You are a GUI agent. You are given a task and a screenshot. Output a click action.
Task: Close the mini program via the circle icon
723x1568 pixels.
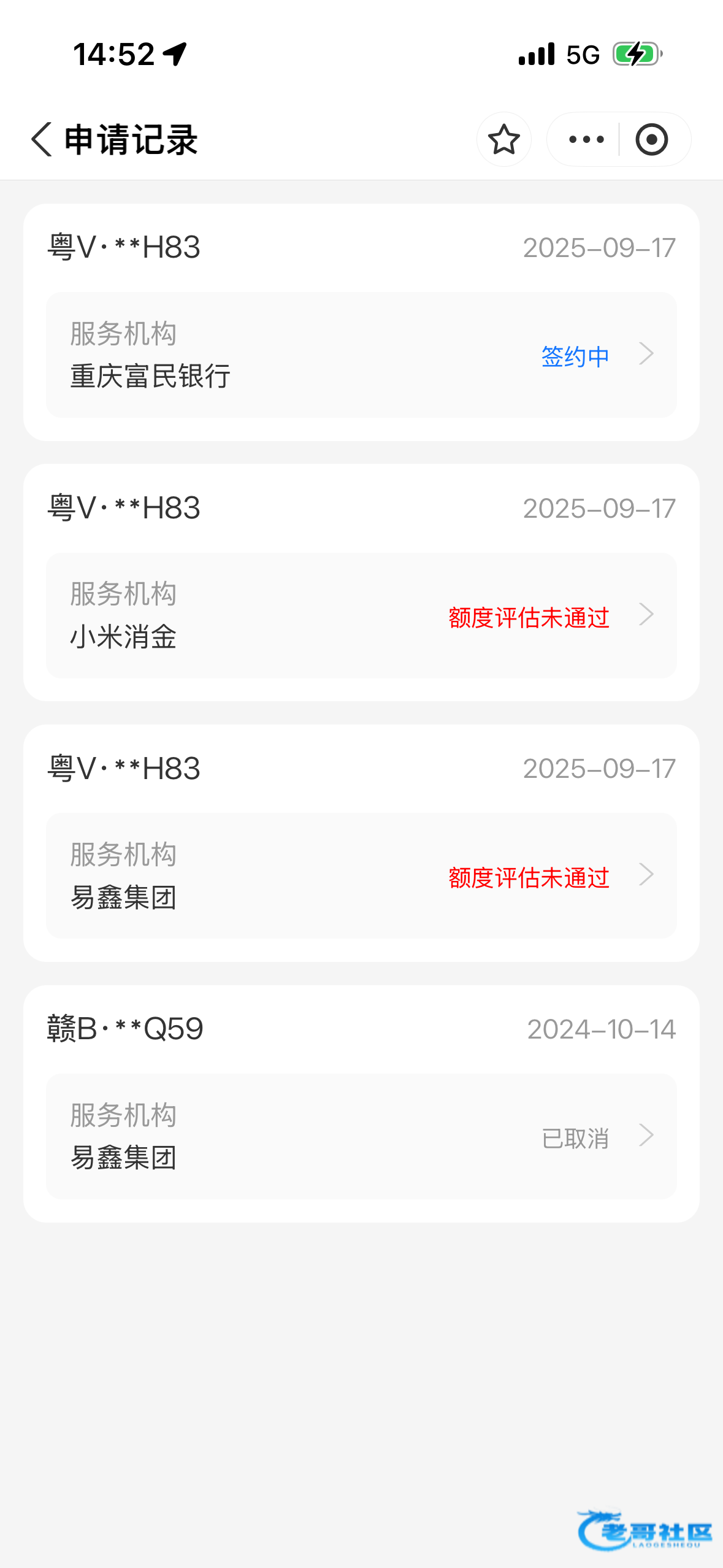click(x=651, y=139)
